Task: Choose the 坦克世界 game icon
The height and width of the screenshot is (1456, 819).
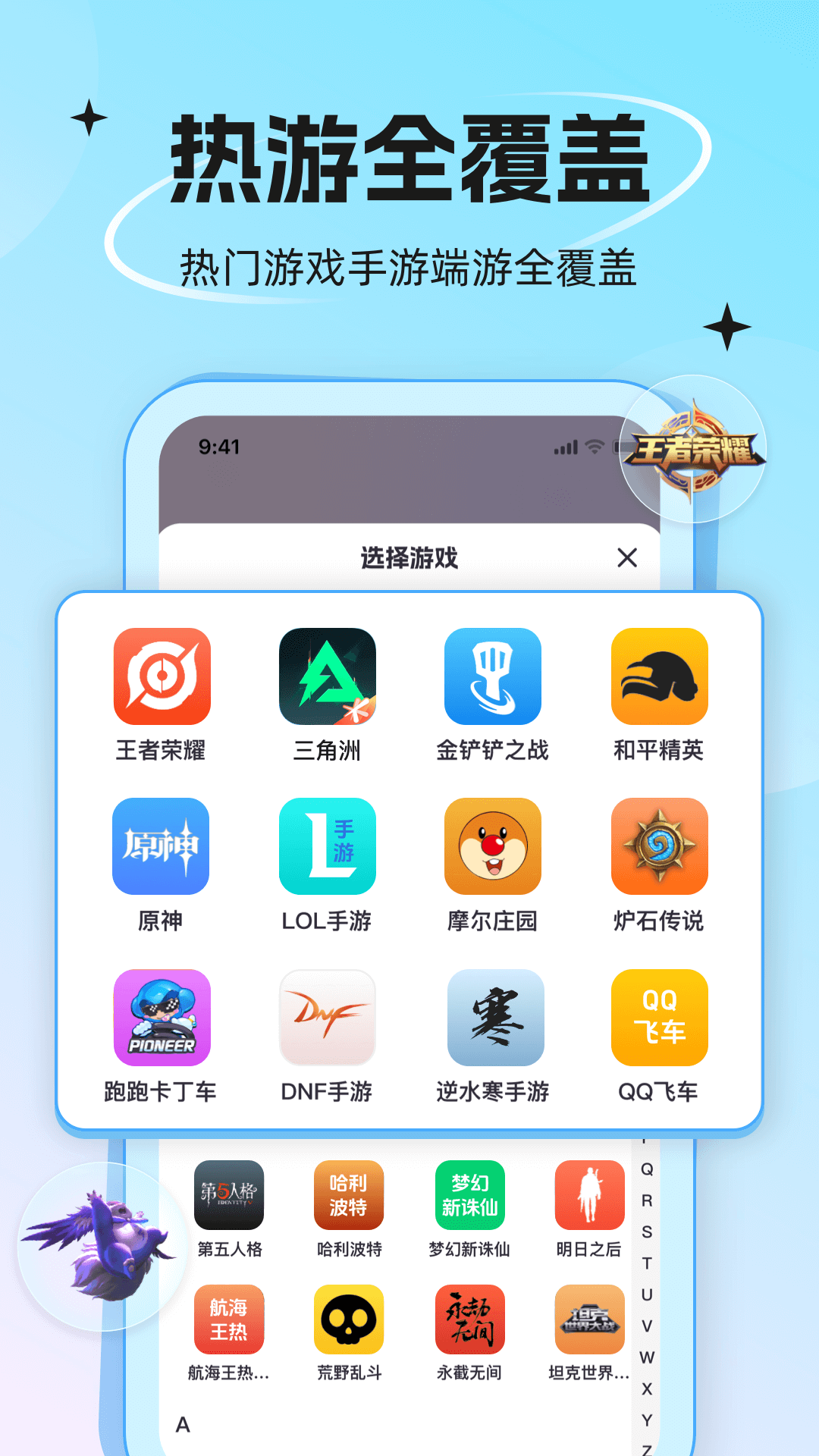Action: (x=589, y=1319)
